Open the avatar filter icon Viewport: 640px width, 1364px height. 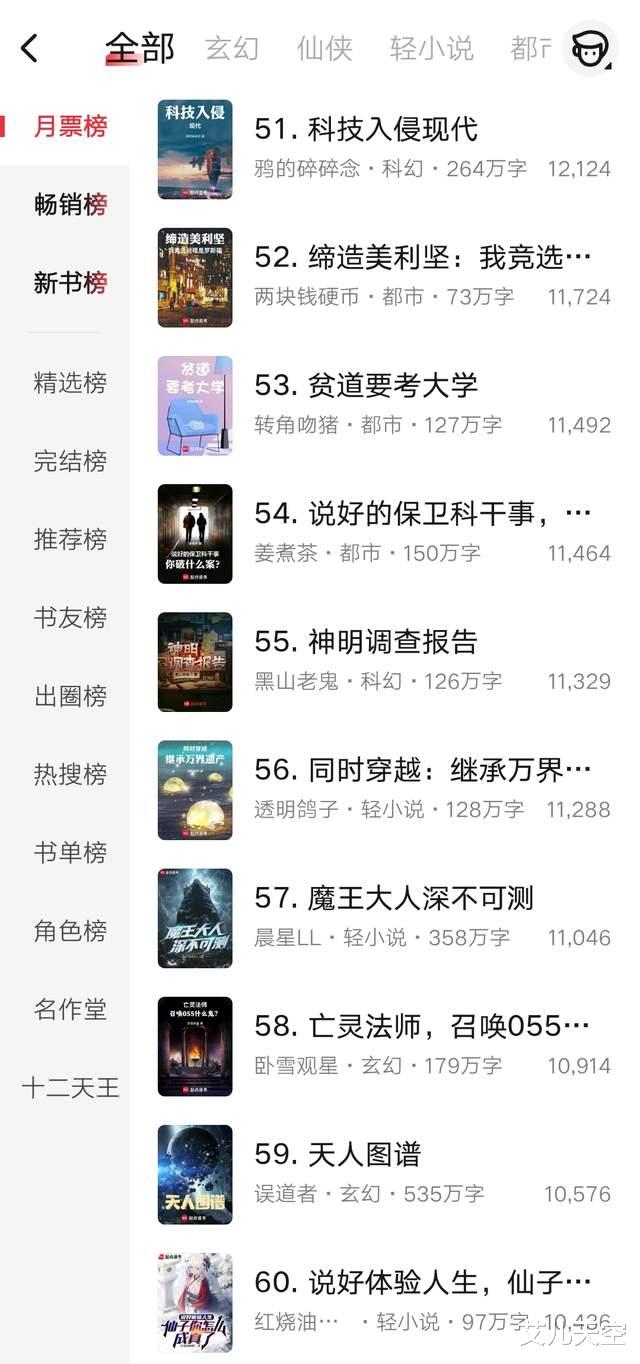point(590,47)
